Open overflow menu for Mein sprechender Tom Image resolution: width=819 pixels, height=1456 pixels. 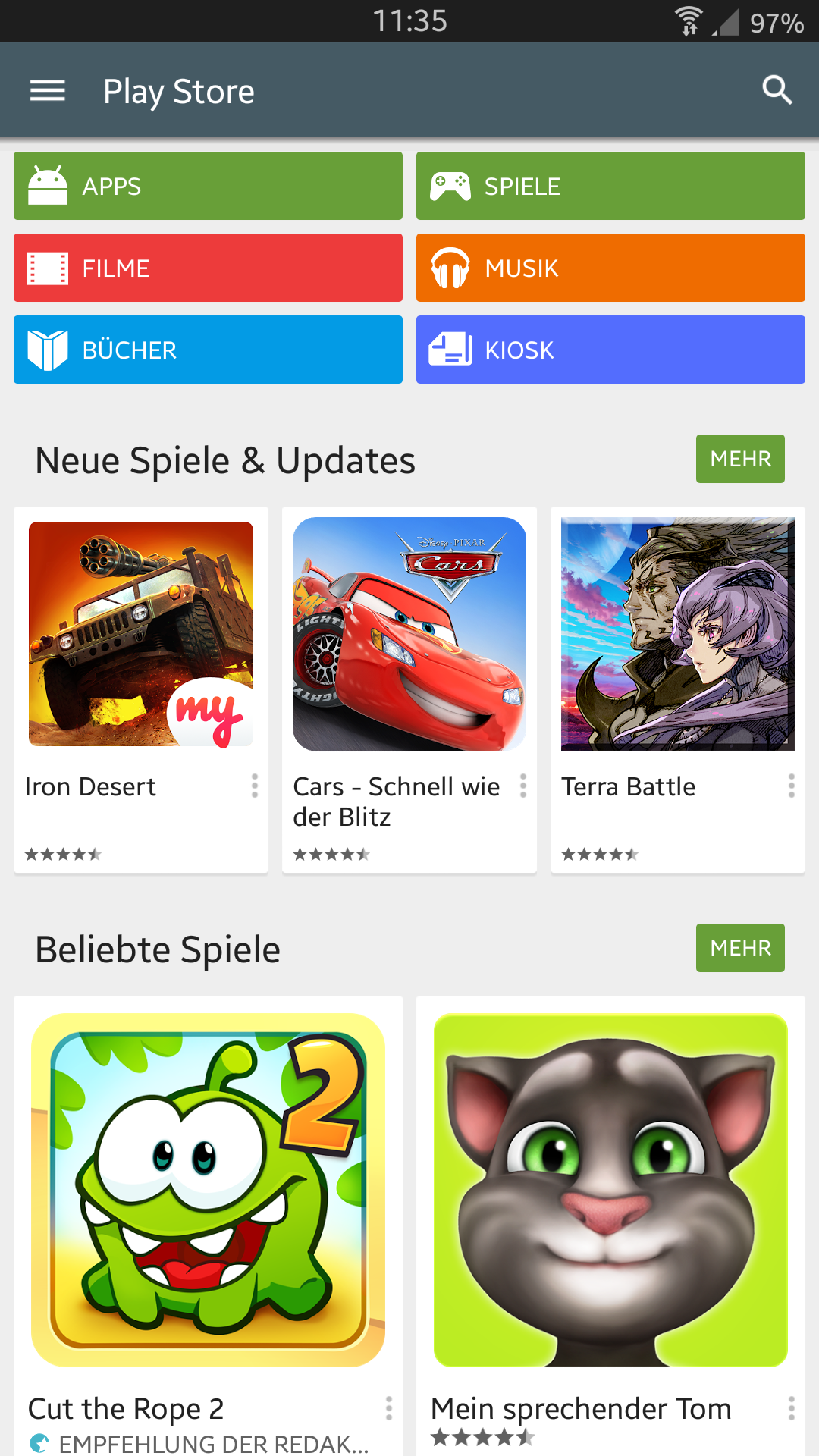(x=792, y=1408)
